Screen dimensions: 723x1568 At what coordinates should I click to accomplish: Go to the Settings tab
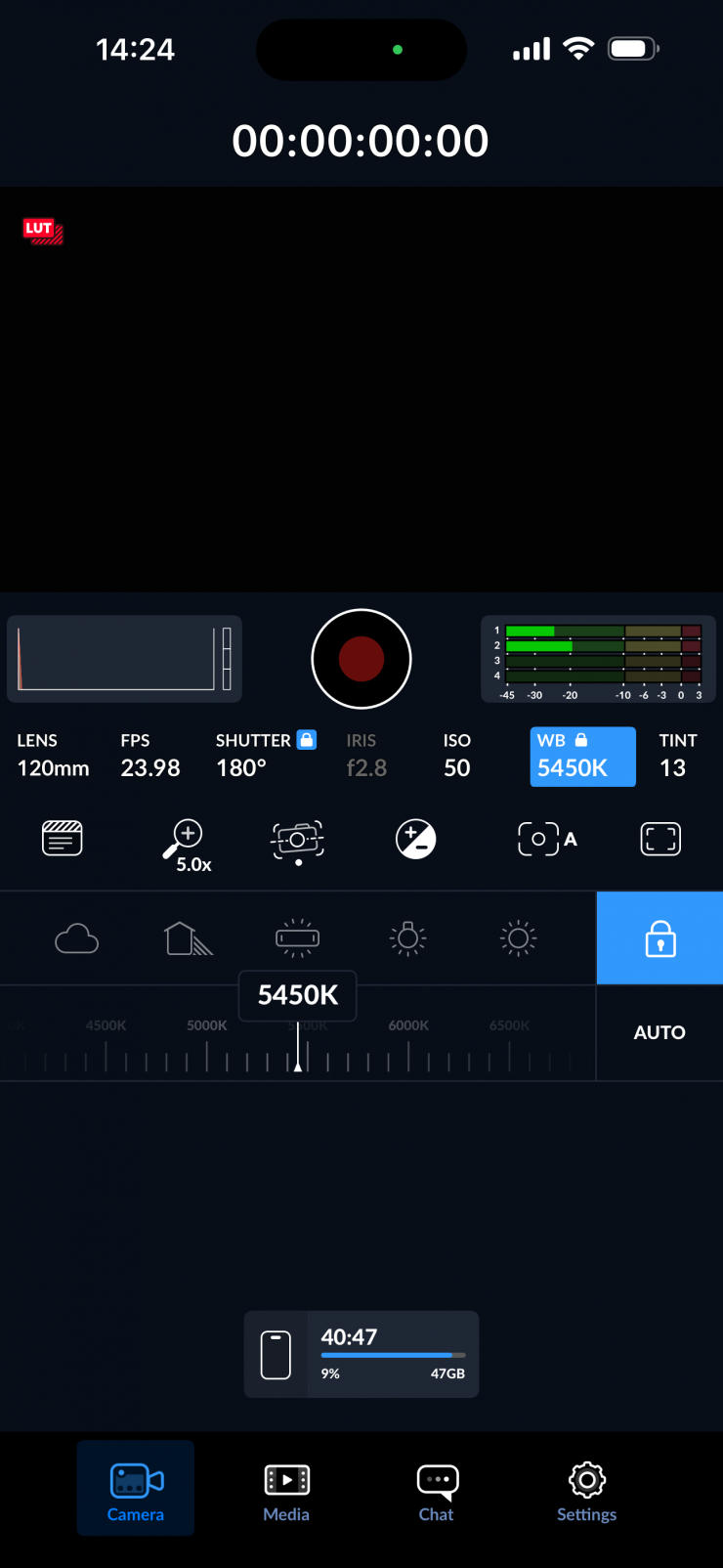click(x=586, y=1492)
